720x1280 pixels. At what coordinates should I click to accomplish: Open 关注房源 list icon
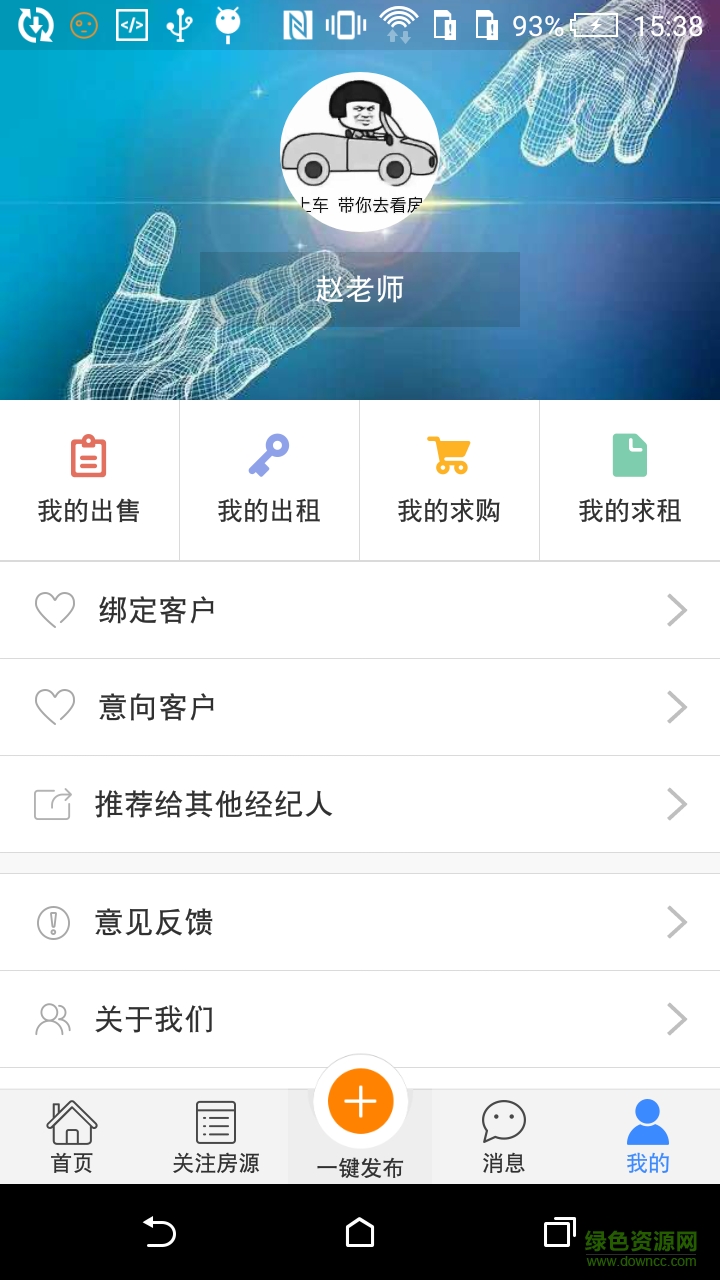pos(216,1122)
